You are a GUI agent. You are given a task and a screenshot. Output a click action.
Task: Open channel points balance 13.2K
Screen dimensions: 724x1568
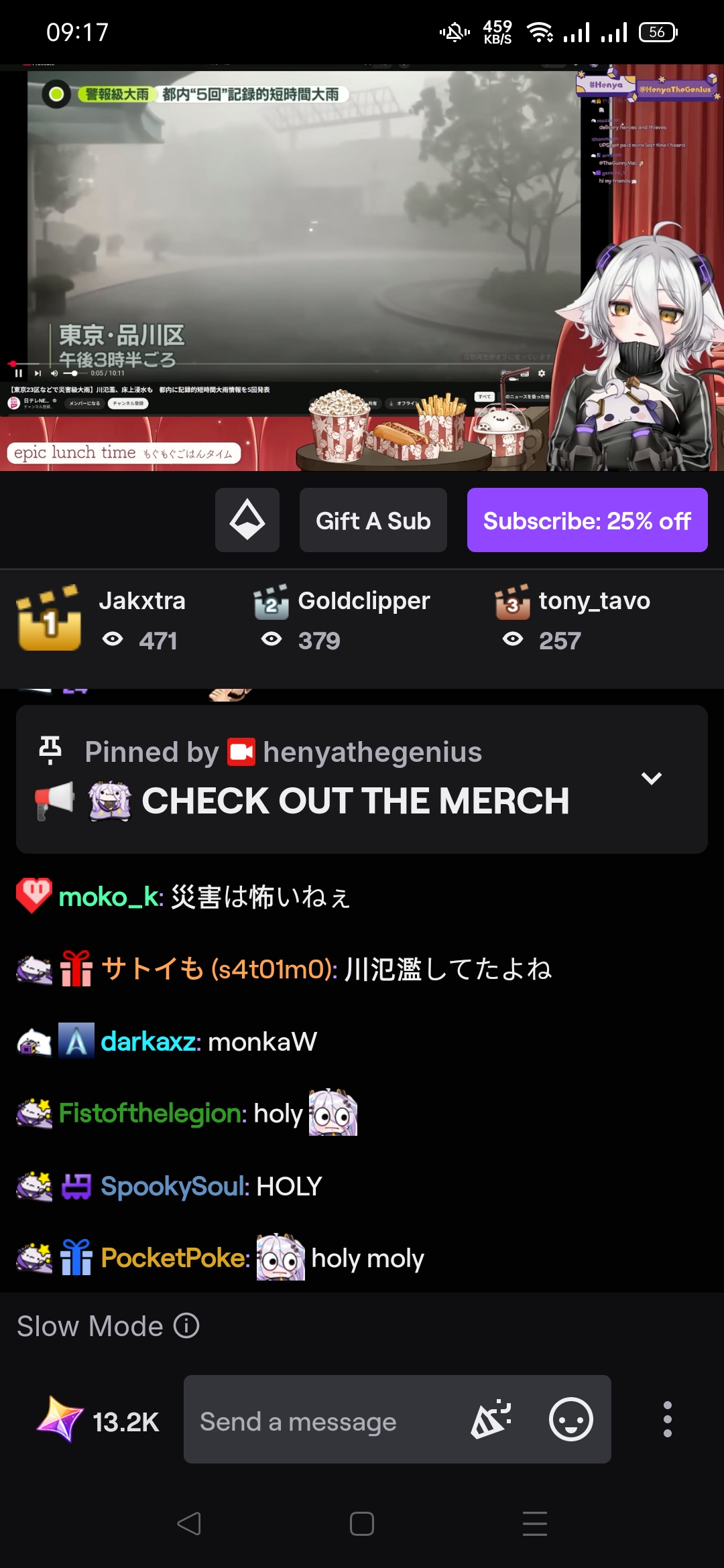click(99, 1419)
